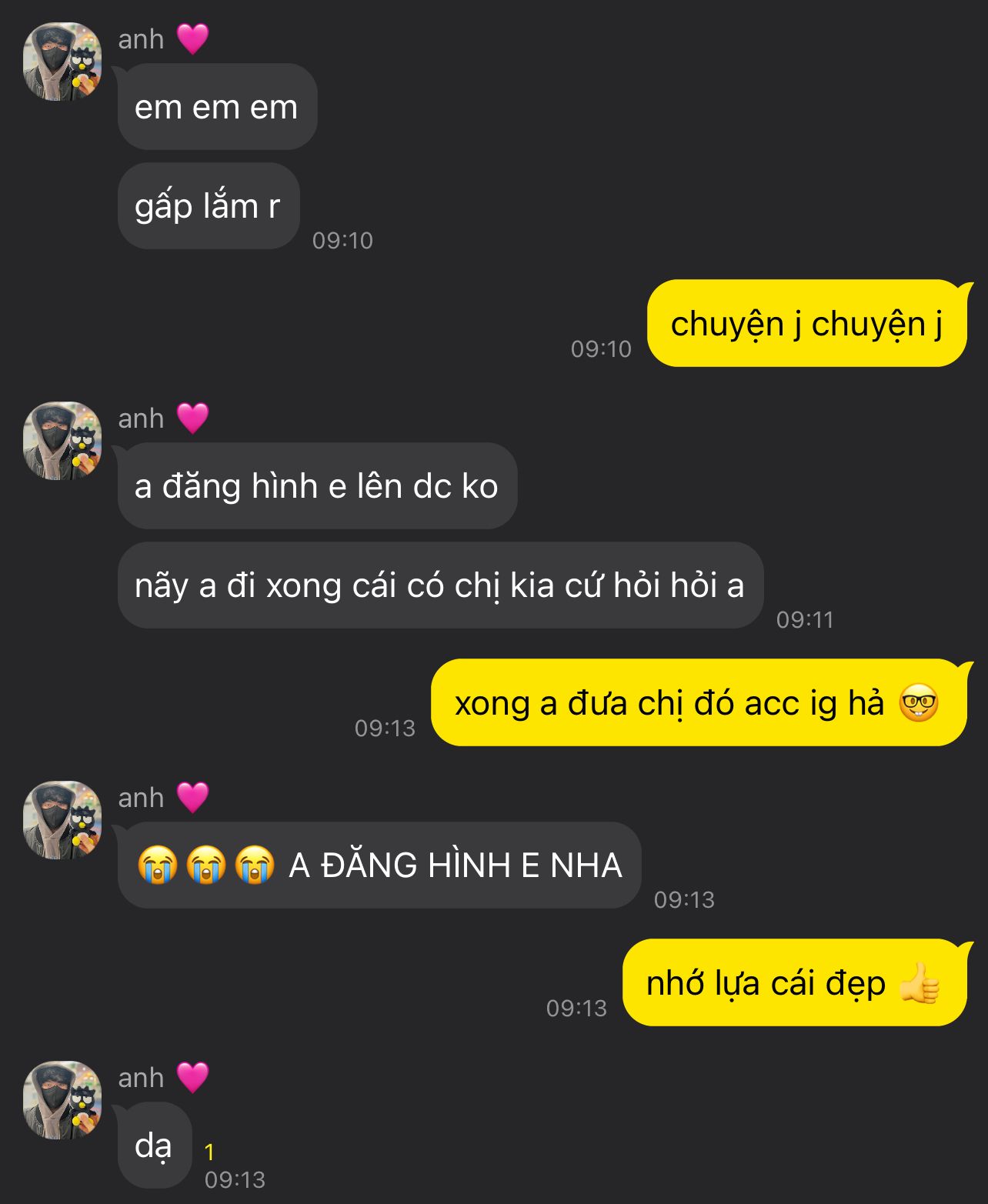This screenshot has height=1204, width=988.
Task: Open anh's profile picture beside "em em em"
Action: pos(62,62)
